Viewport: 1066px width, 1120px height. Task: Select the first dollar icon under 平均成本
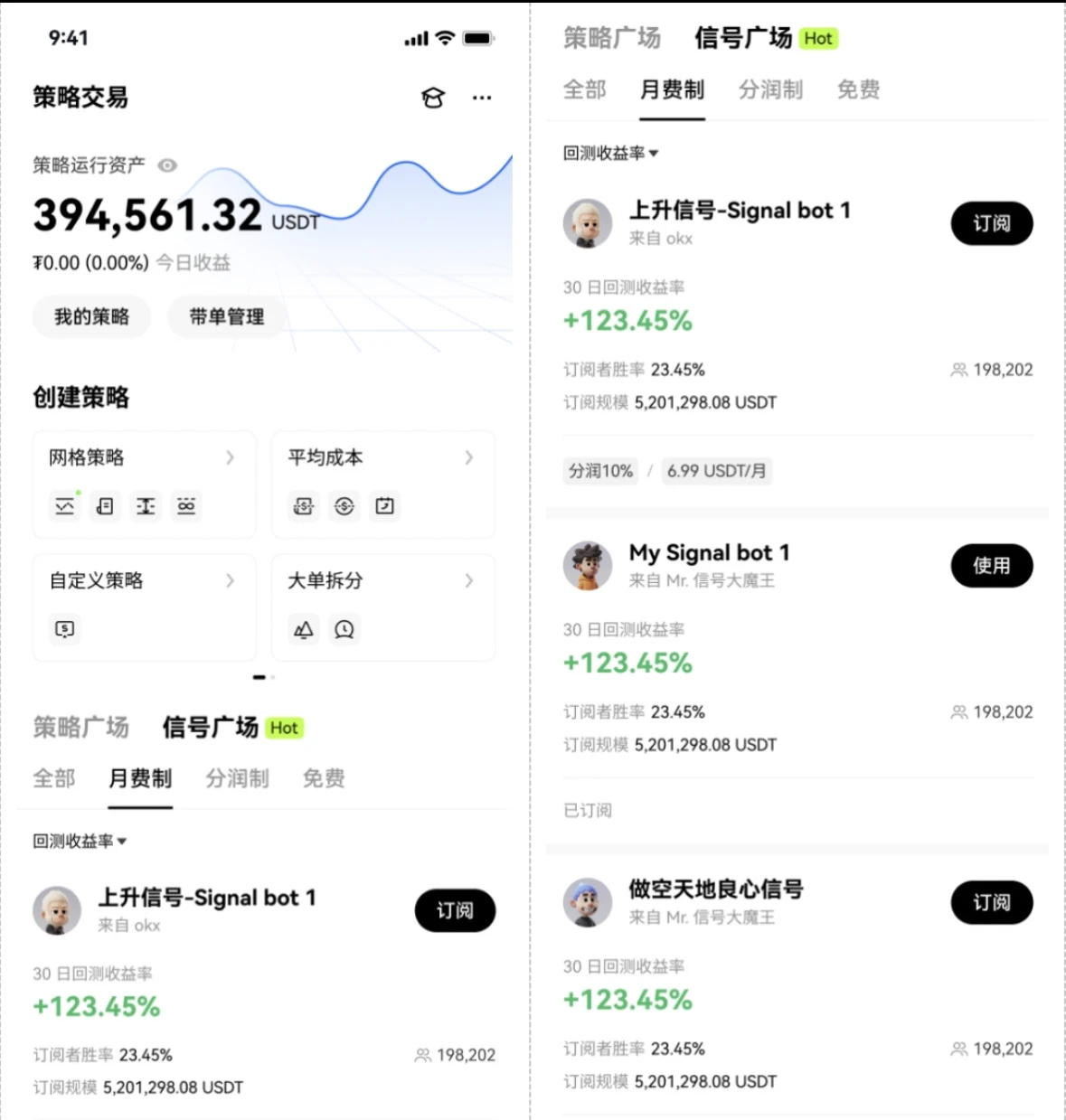[x=304, y=506]
